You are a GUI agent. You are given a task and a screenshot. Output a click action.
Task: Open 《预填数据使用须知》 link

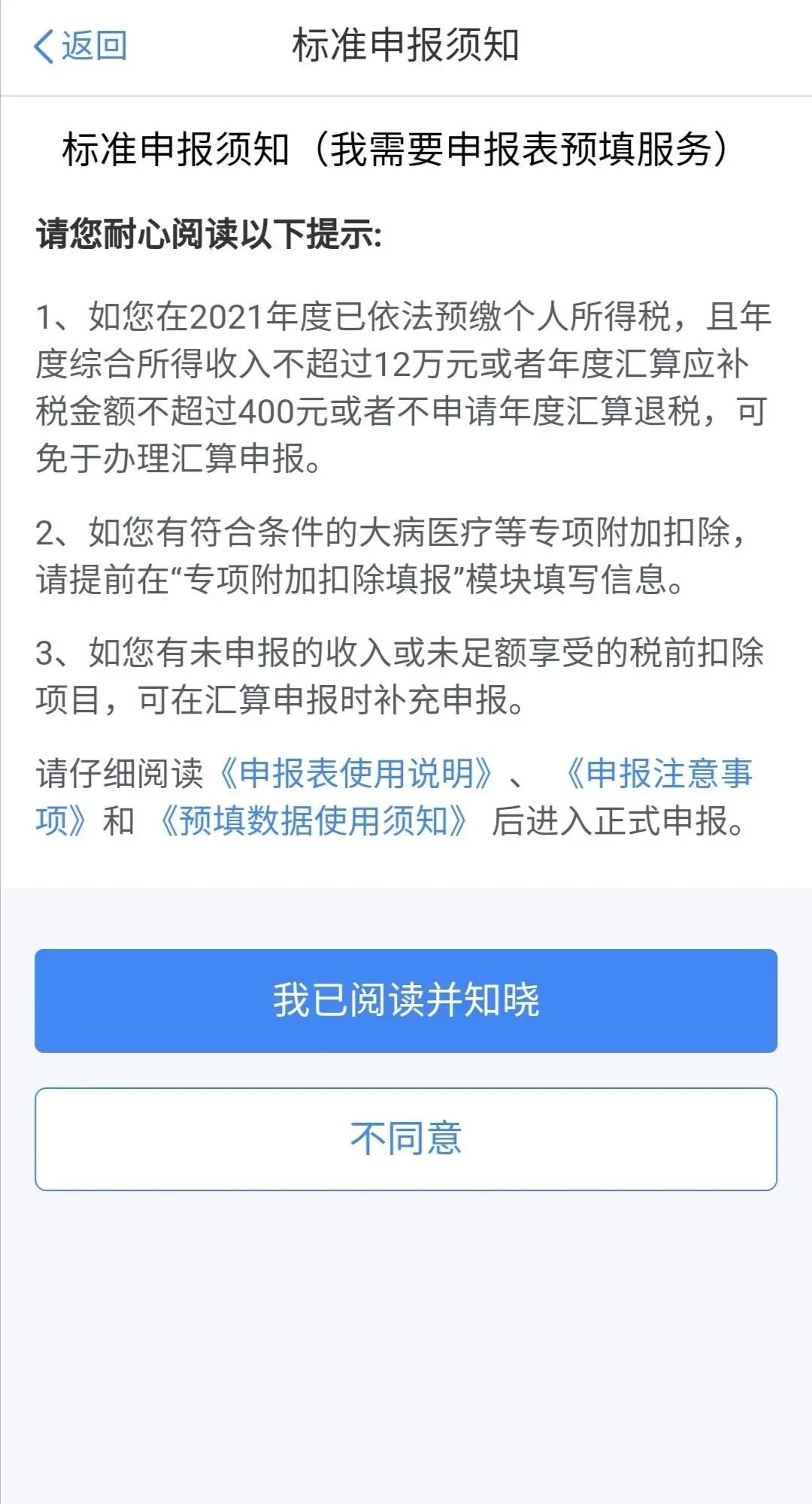point(314,820)
